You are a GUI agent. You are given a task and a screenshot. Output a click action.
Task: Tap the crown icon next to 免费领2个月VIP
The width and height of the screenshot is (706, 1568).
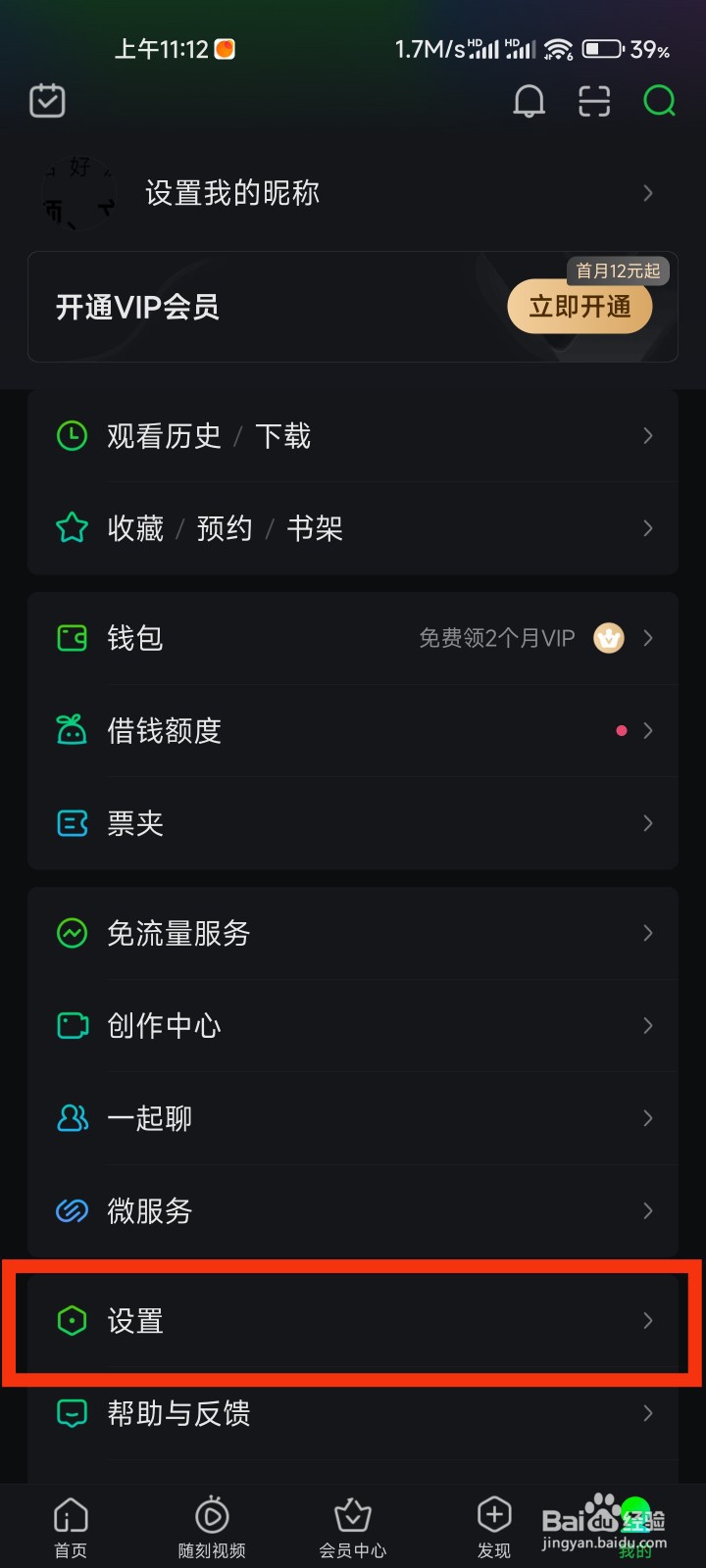point(608,638)
